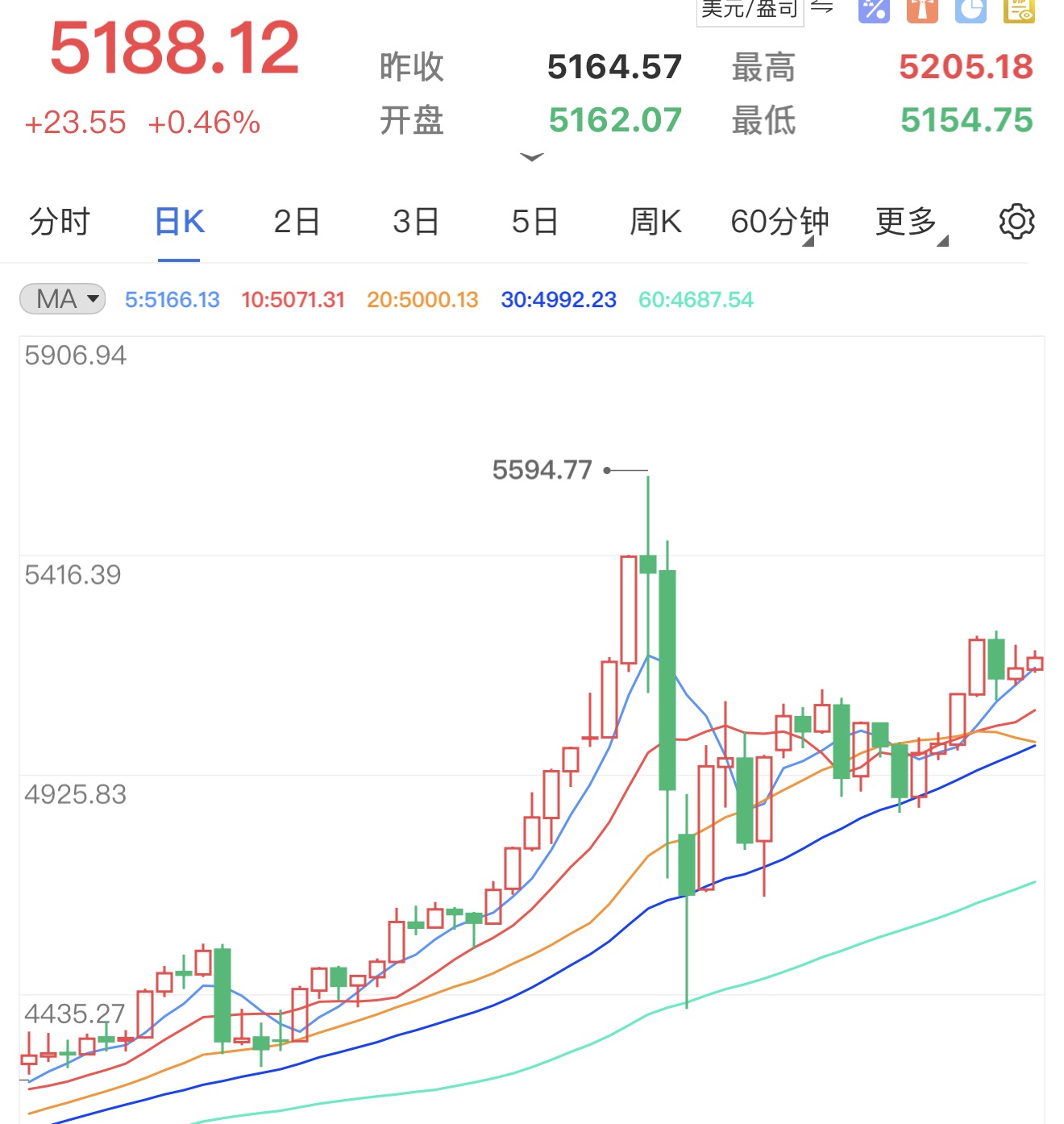View the 5日 chart
This screenshot has width=1064, height=1124.
click(x=534, y=222)
